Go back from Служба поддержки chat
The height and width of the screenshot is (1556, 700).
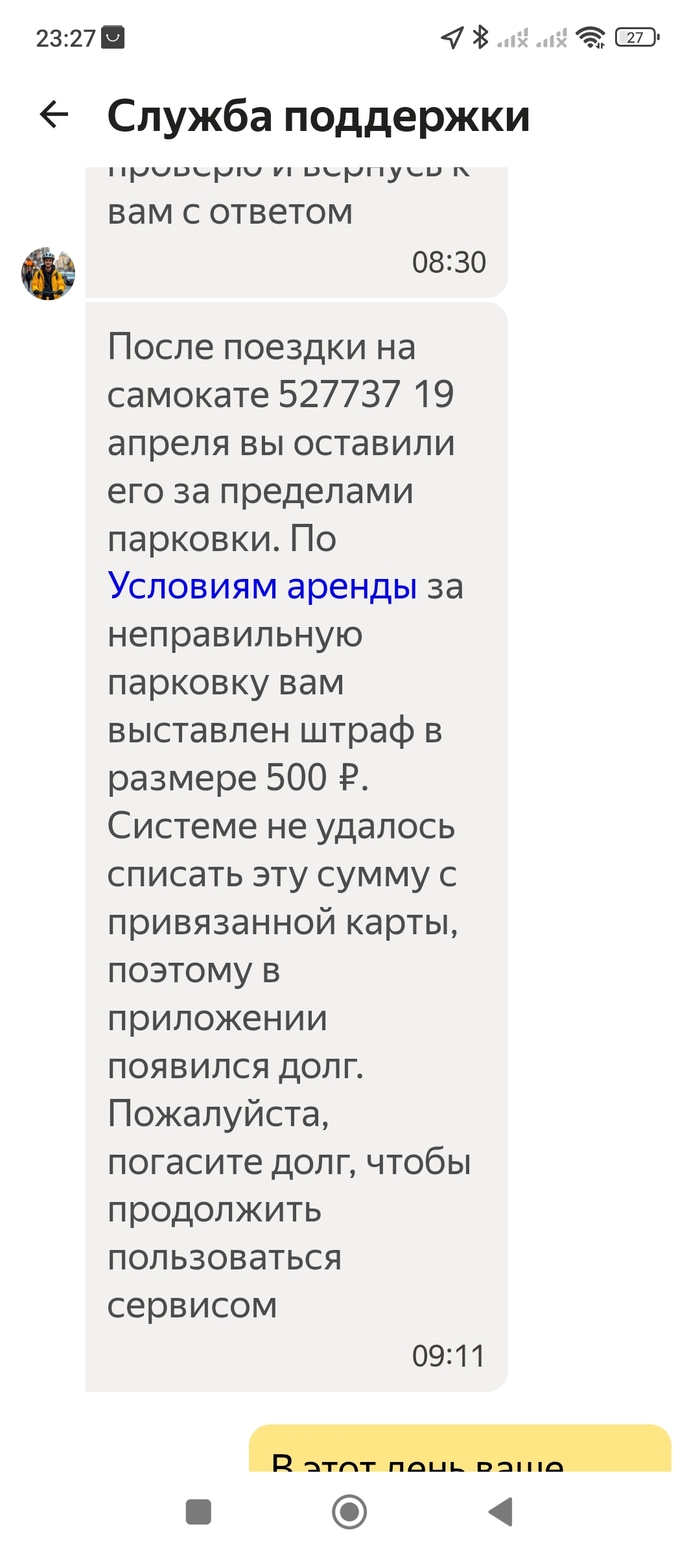(x=54, y=115)
